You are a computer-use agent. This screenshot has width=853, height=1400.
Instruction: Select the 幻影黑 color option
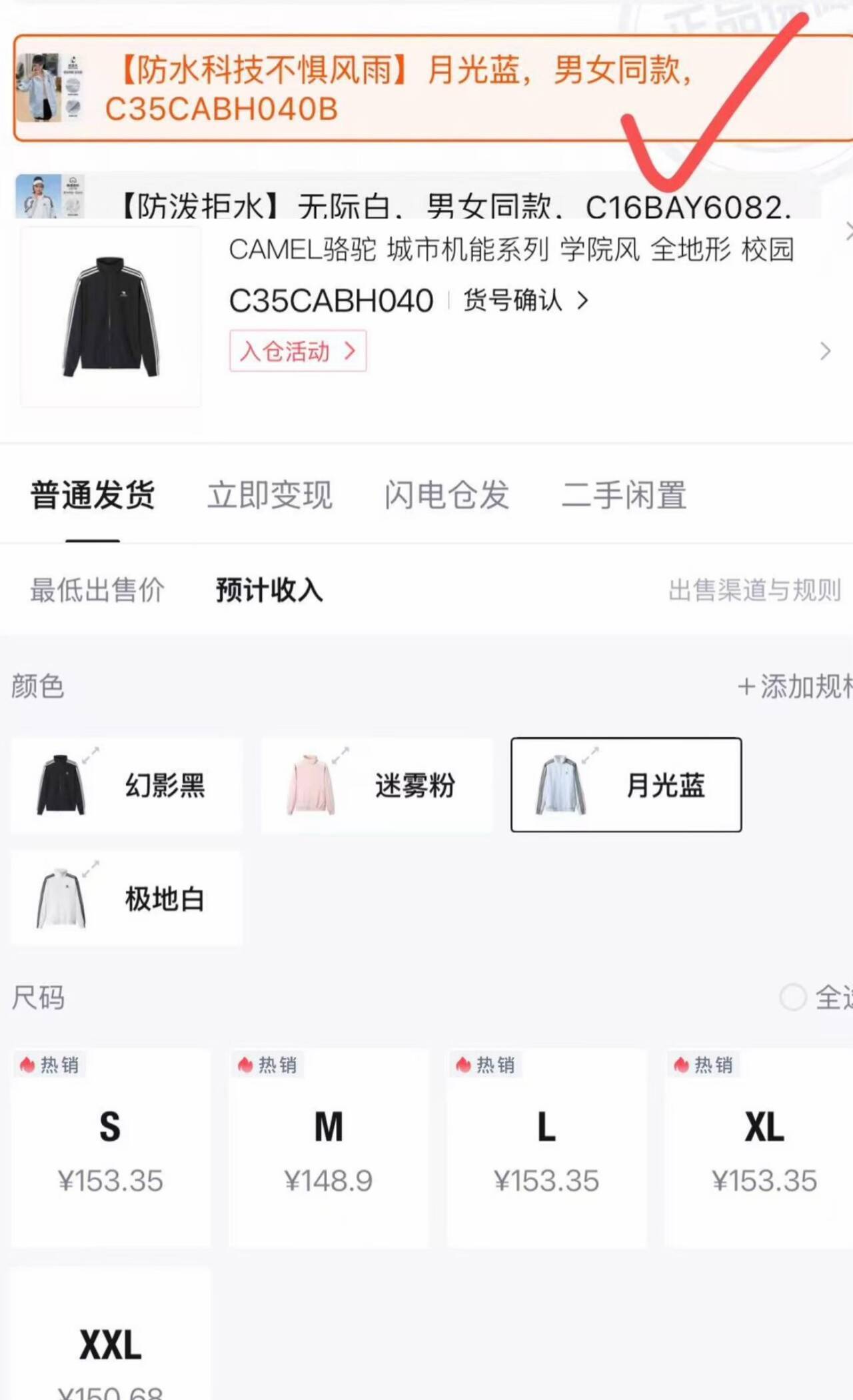[x=127, y=785]
